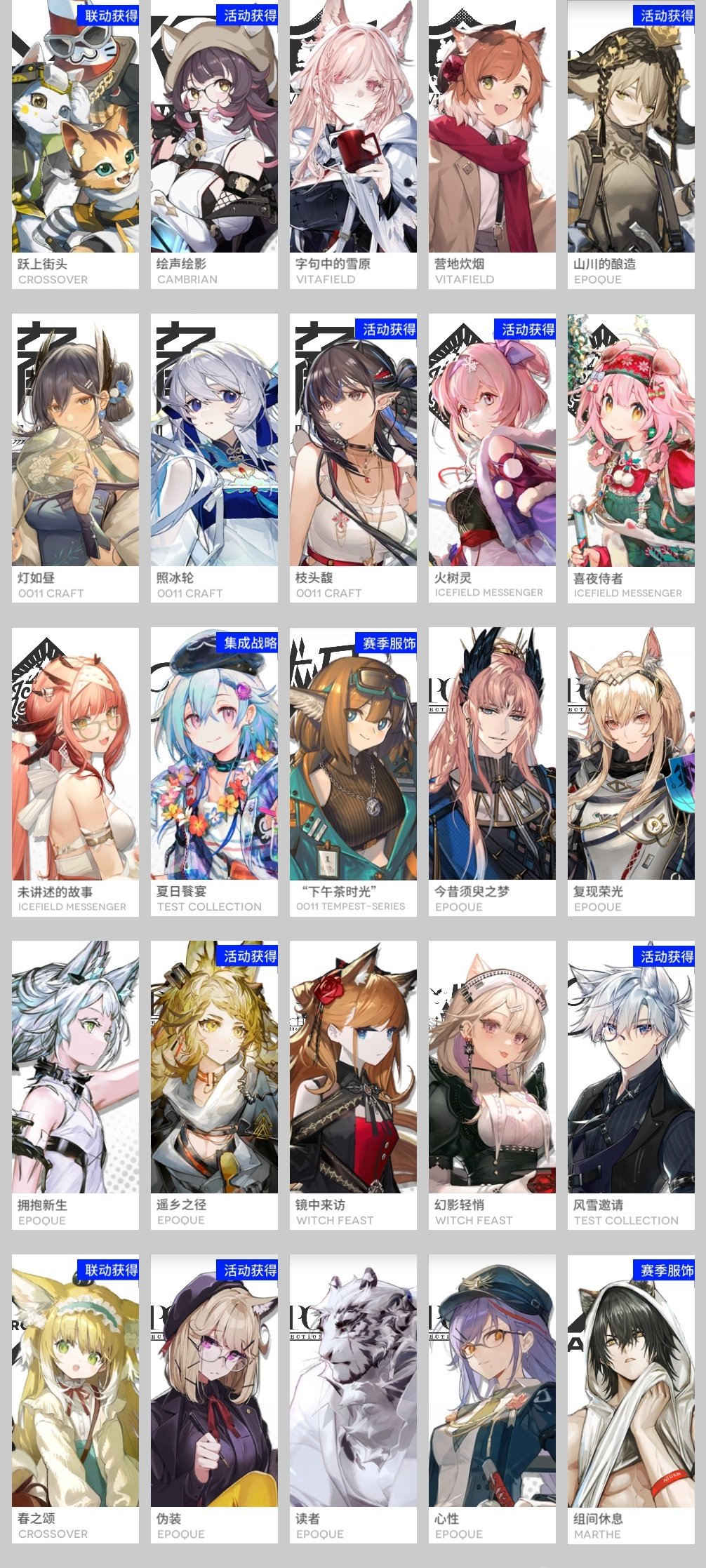Select the 镜中来访 skin card
Screen dimensions: 706x1568
click(353, 1083)
